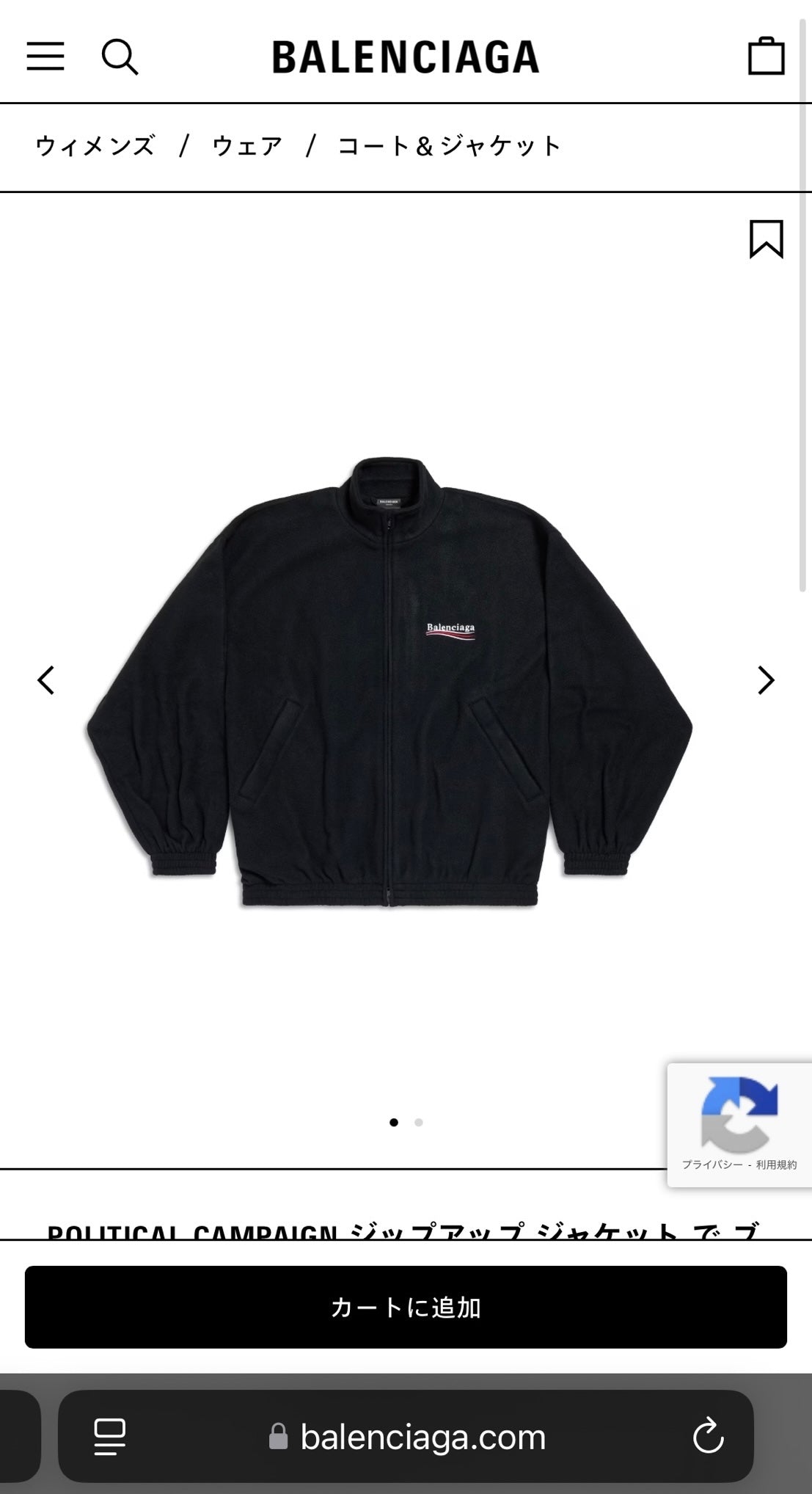Reload the page in Safari
Image resolution: width=812 pixels, height=1494 pixels.
point(708,1436)
